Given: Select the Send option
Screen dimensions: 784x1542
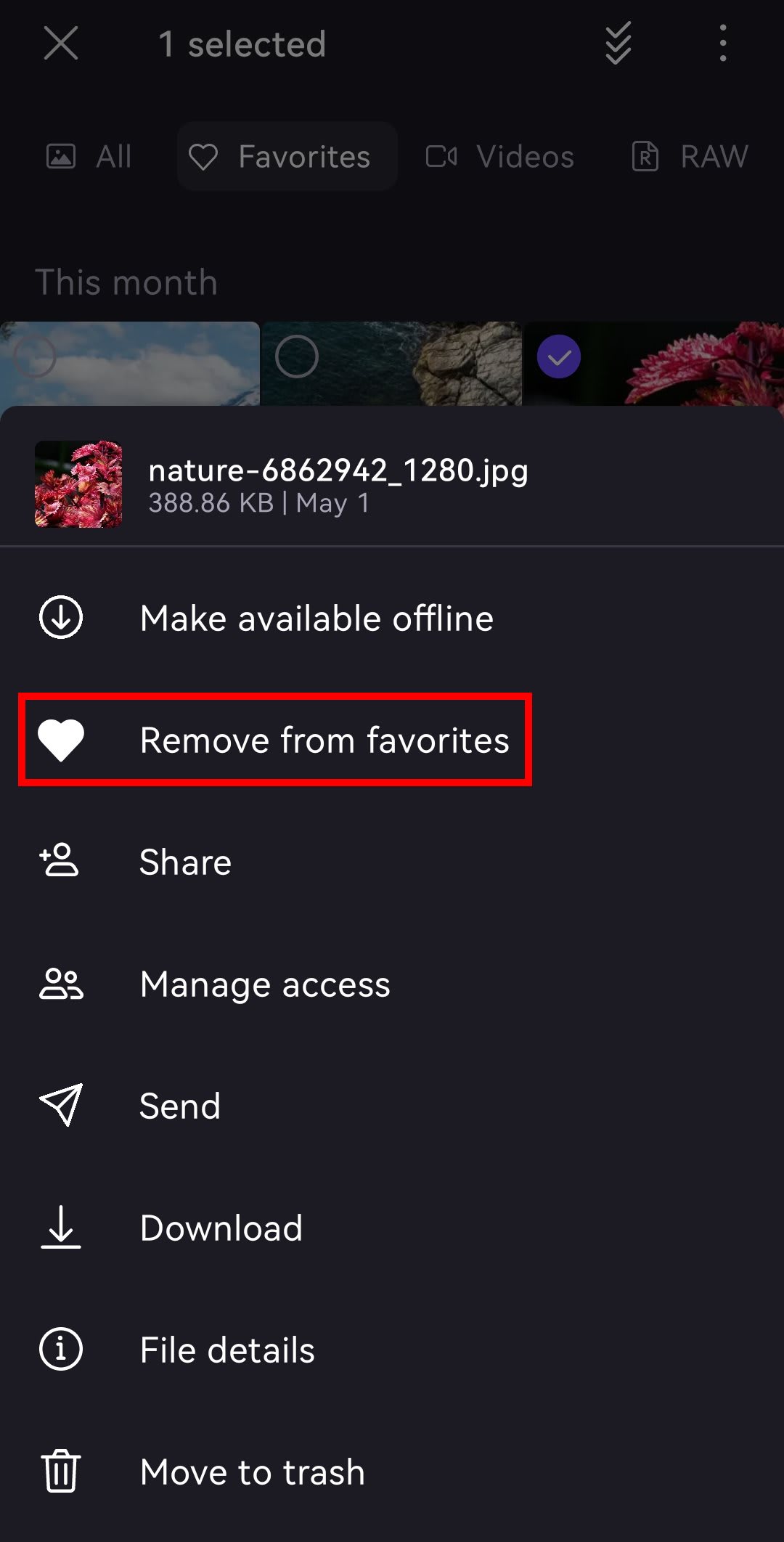Looking at the screenshot, I should pyautogui.click(x=392, y=1106).
